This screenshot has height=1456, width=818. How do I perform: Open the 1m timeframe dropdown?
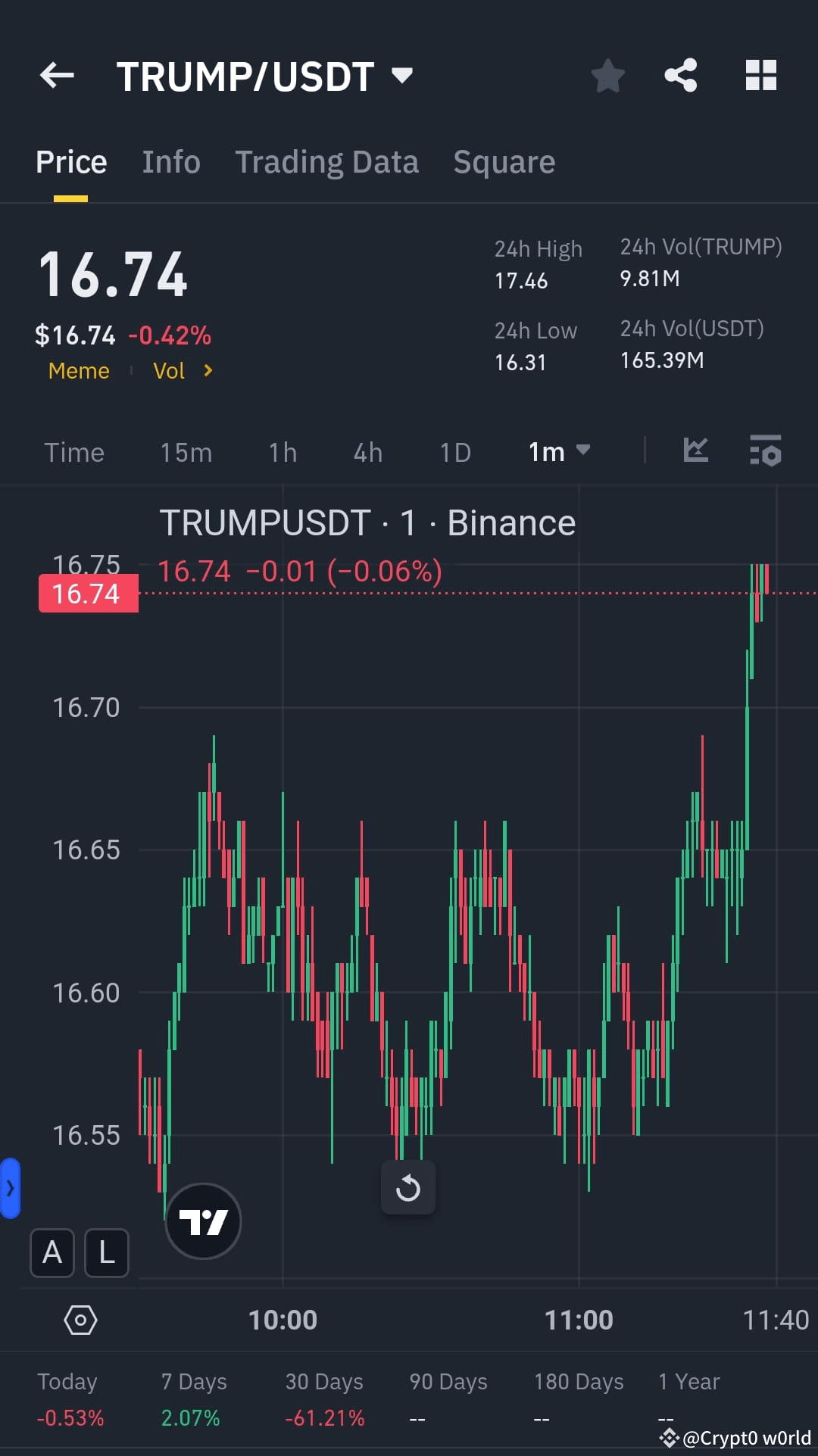point(558,451)
